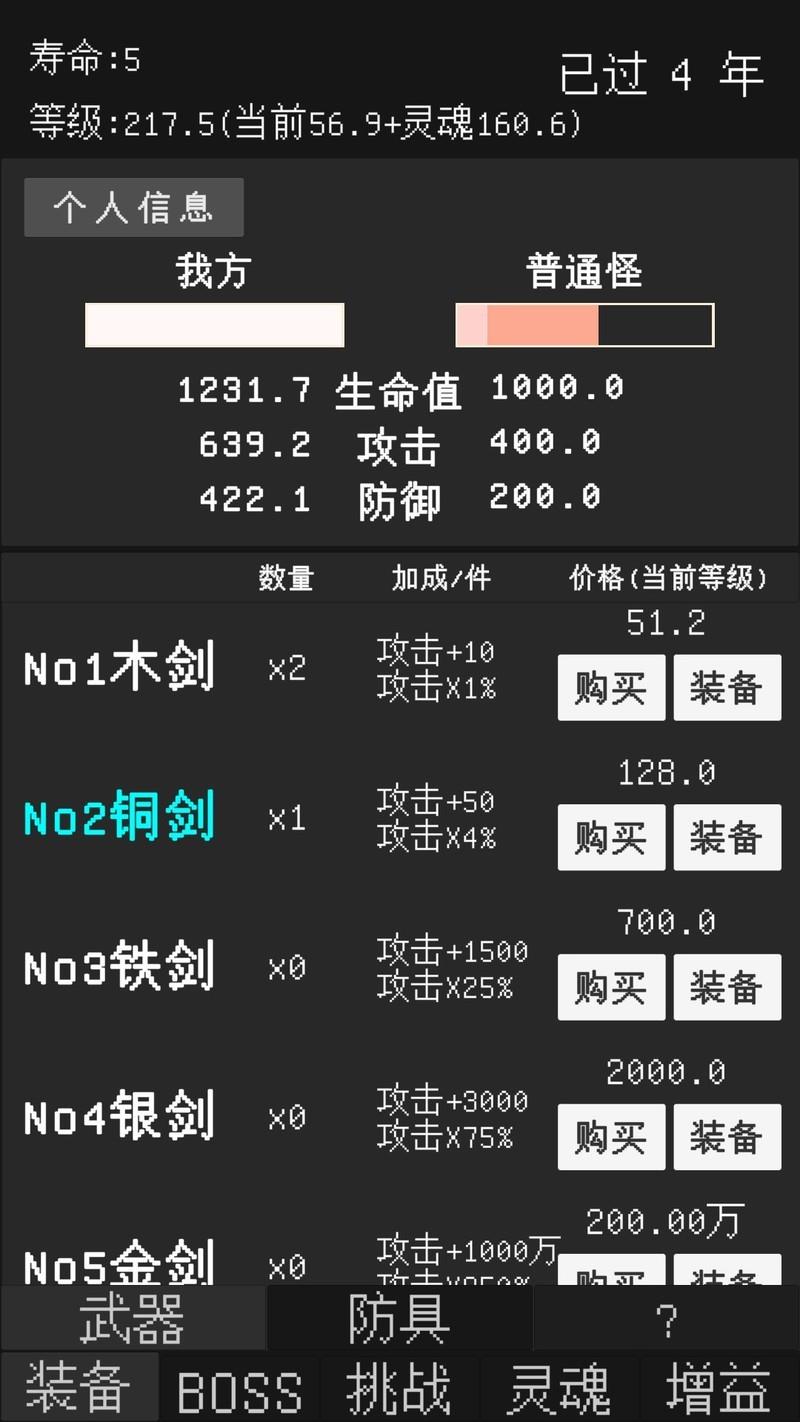
Task: Switch to the 防具 sub-tab
Action: click(x=399, y=1318)
